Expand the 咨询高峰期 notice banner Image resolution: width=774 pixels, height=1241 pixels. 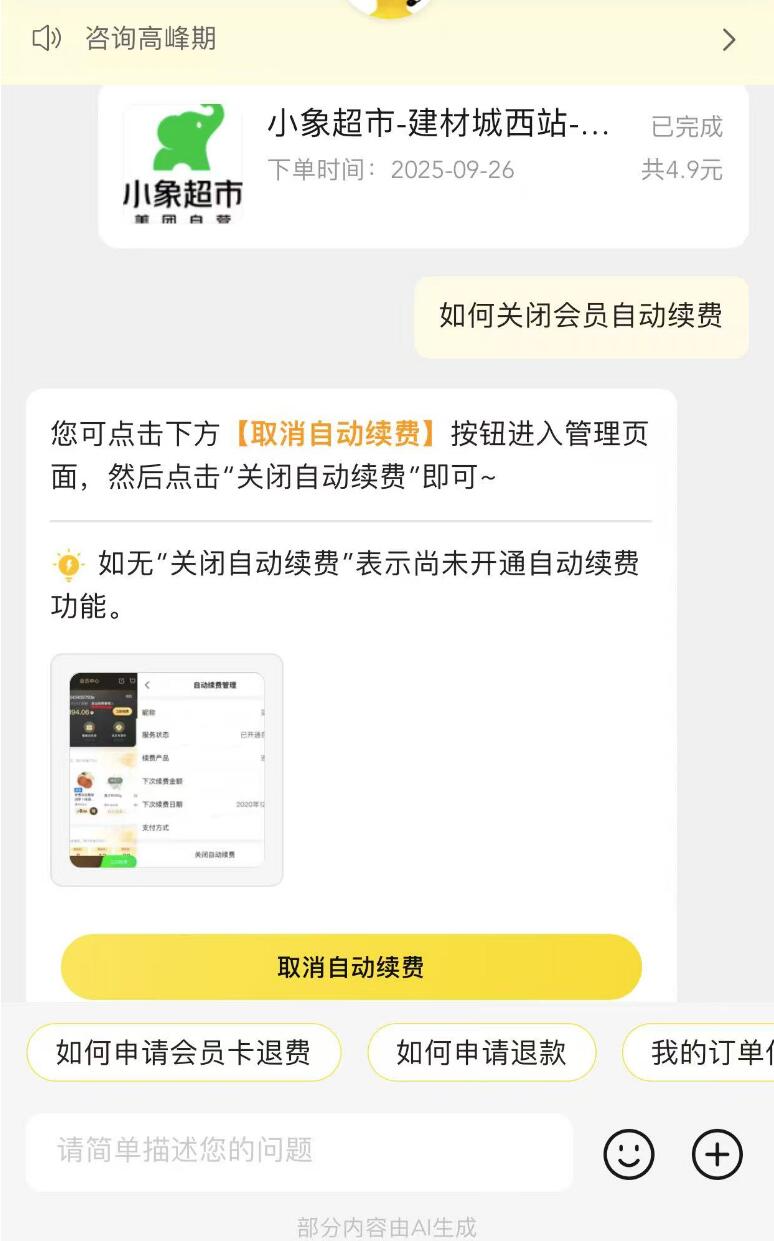[728, 40]
